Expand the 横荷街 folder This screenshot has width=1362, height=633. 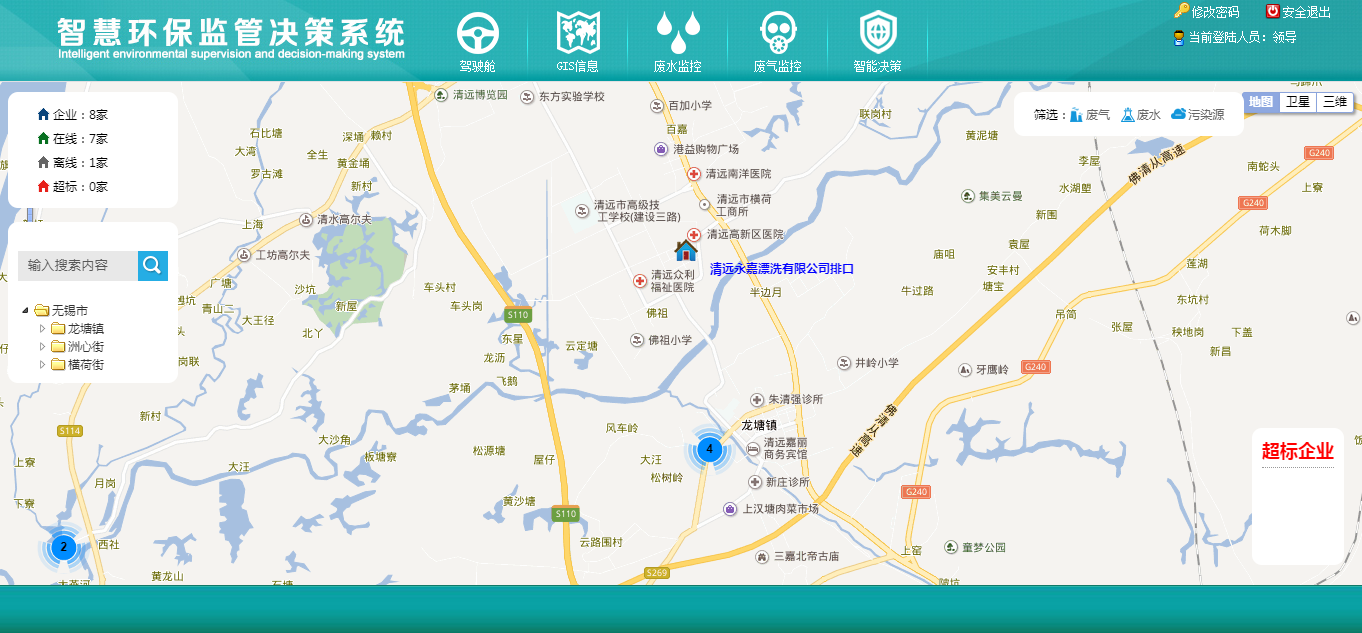(43, 364)
